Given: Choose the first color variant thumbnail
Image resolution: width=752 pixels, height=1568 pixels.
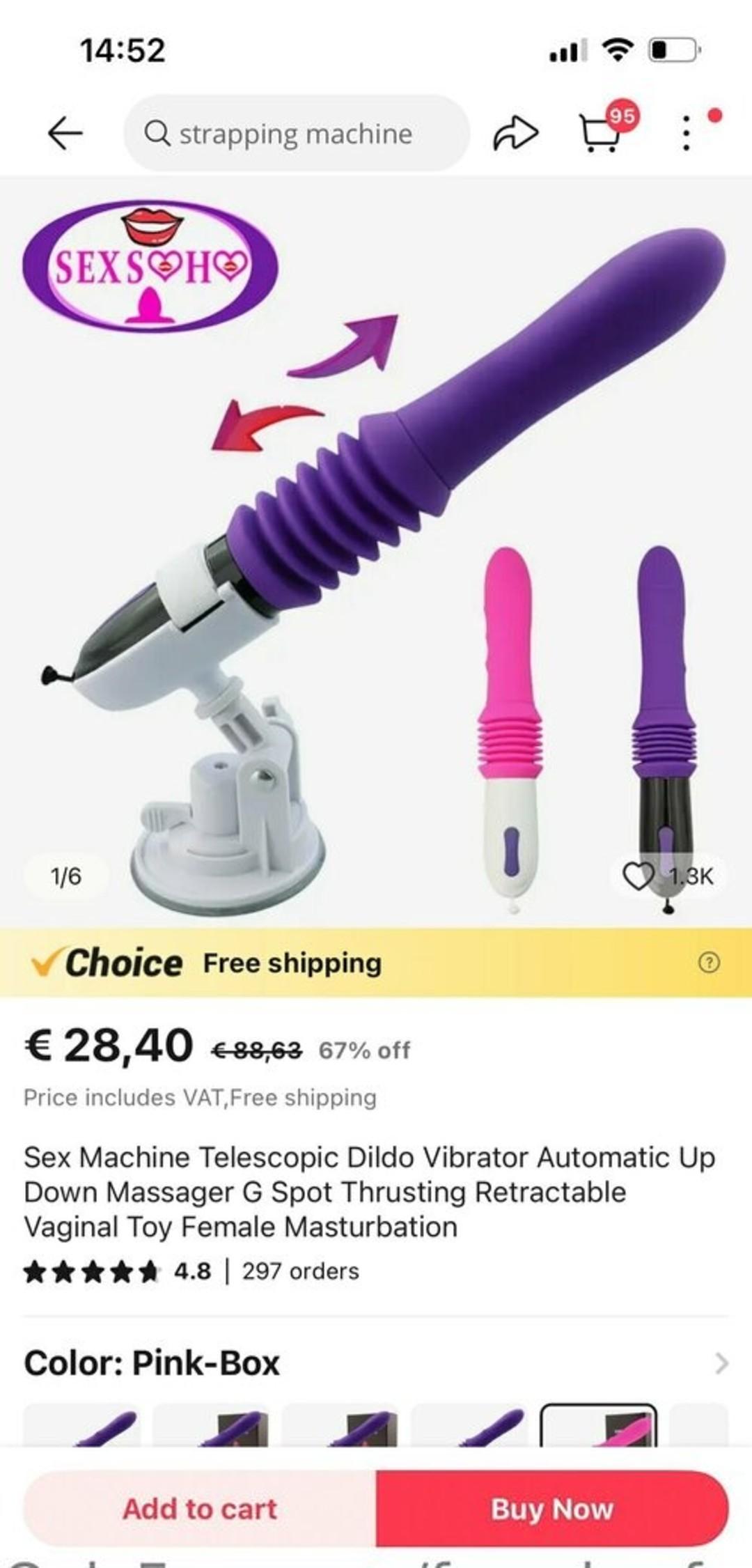Looking at the screenshot, I should click(x=82, y=1425).
